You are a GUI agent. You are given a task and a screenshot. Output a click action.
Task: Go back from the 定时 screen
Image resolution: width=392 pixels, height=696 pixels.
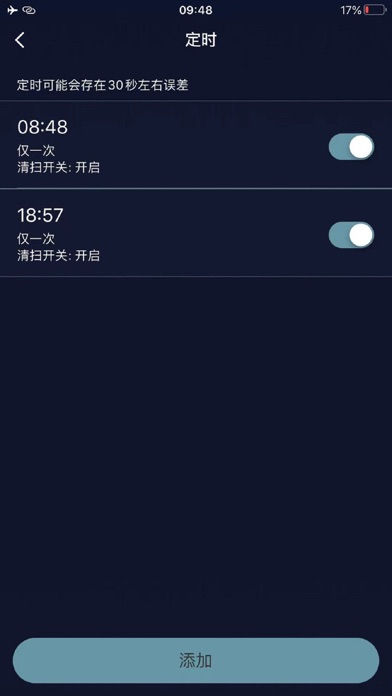pyautogui.click(x=20, y=40)
